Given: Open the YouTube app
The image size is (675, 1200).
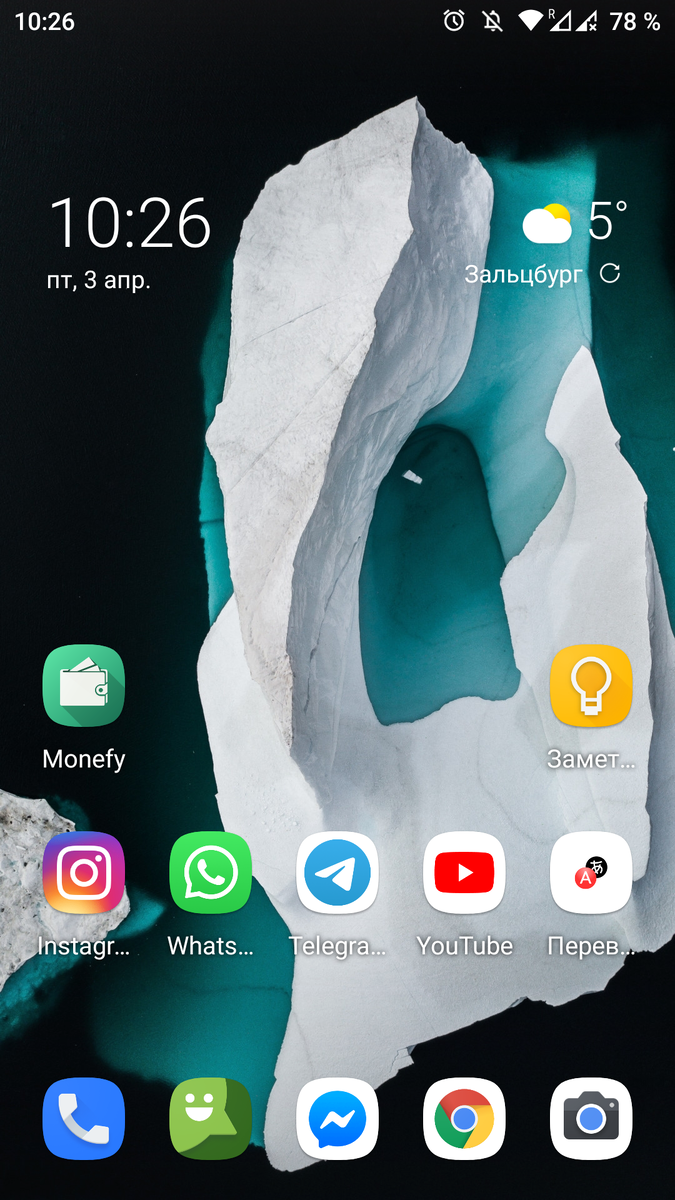Looking at the screenshot, I should click(x=464, y=873).
